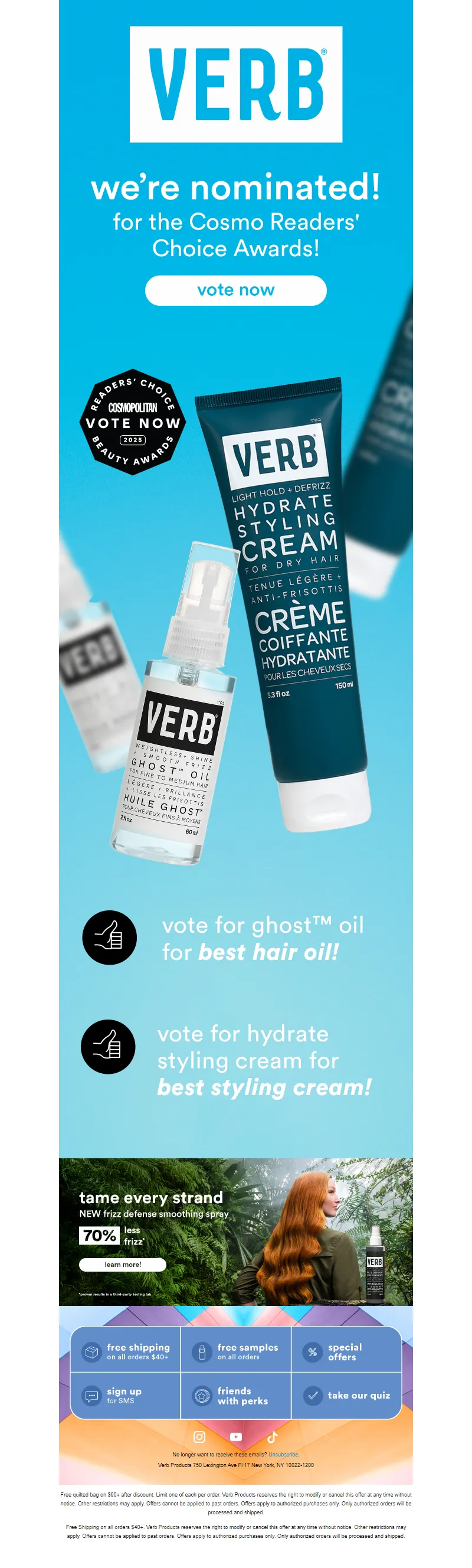Open friends with perks
The image size is (472, 1568).
(x=236, y=1395)
